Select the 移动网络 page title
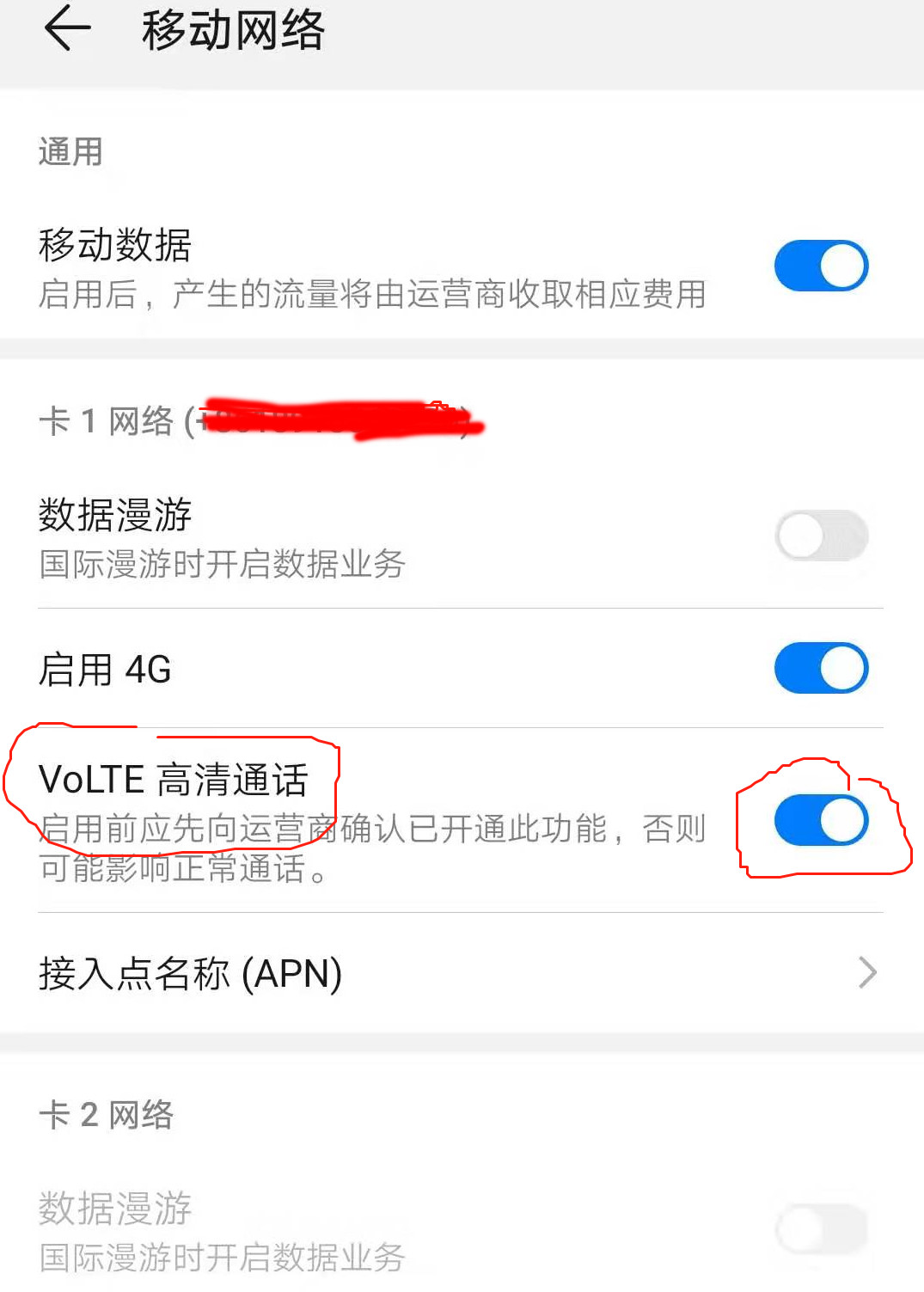The image size is (924, 1292). (x=232, y=30)
